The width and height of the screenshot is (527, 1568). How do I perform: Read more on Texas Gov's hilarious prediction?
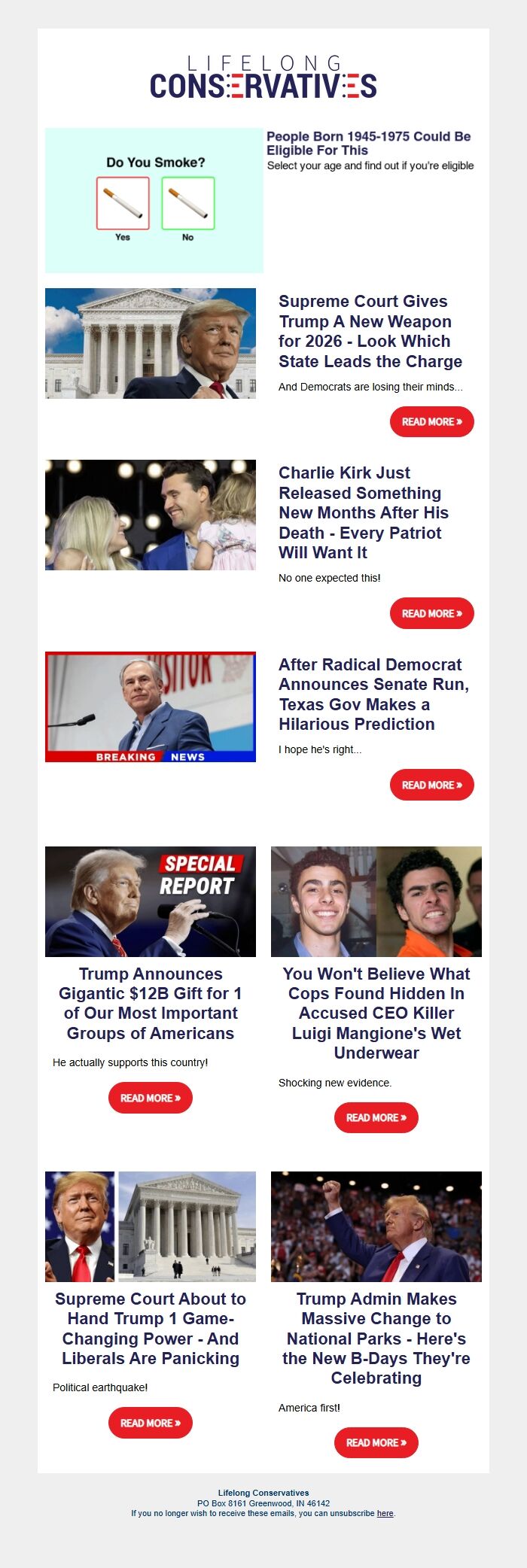pos(431,786)
